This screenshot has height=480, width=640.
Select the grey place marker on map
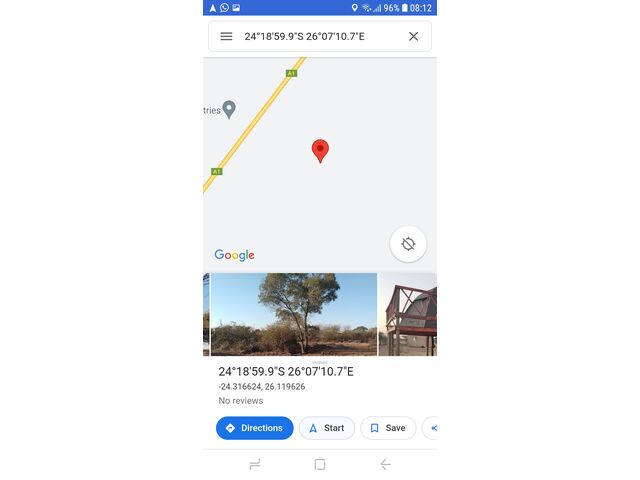(229, 109)
